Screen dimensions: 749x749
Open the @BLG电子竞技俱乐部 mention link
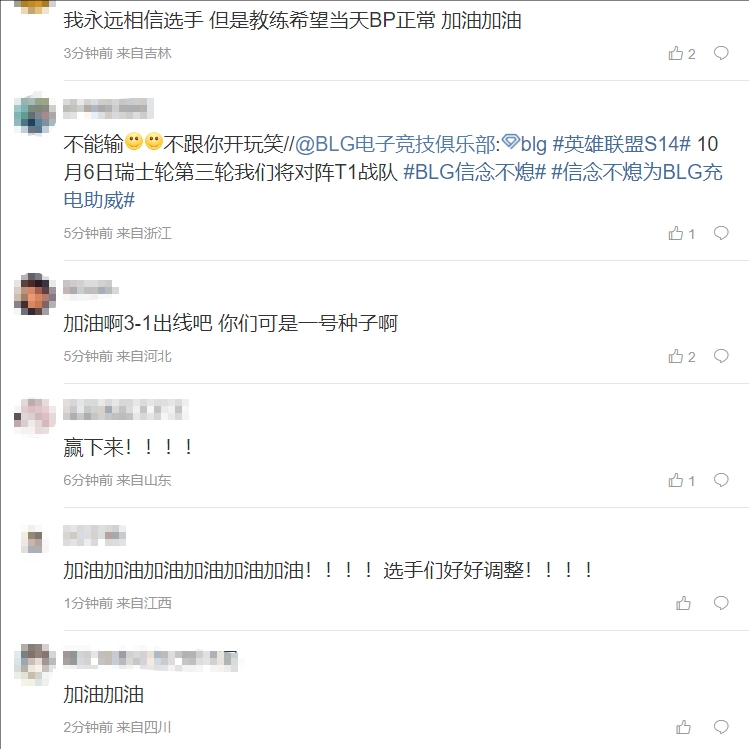(x=397, y=142)
